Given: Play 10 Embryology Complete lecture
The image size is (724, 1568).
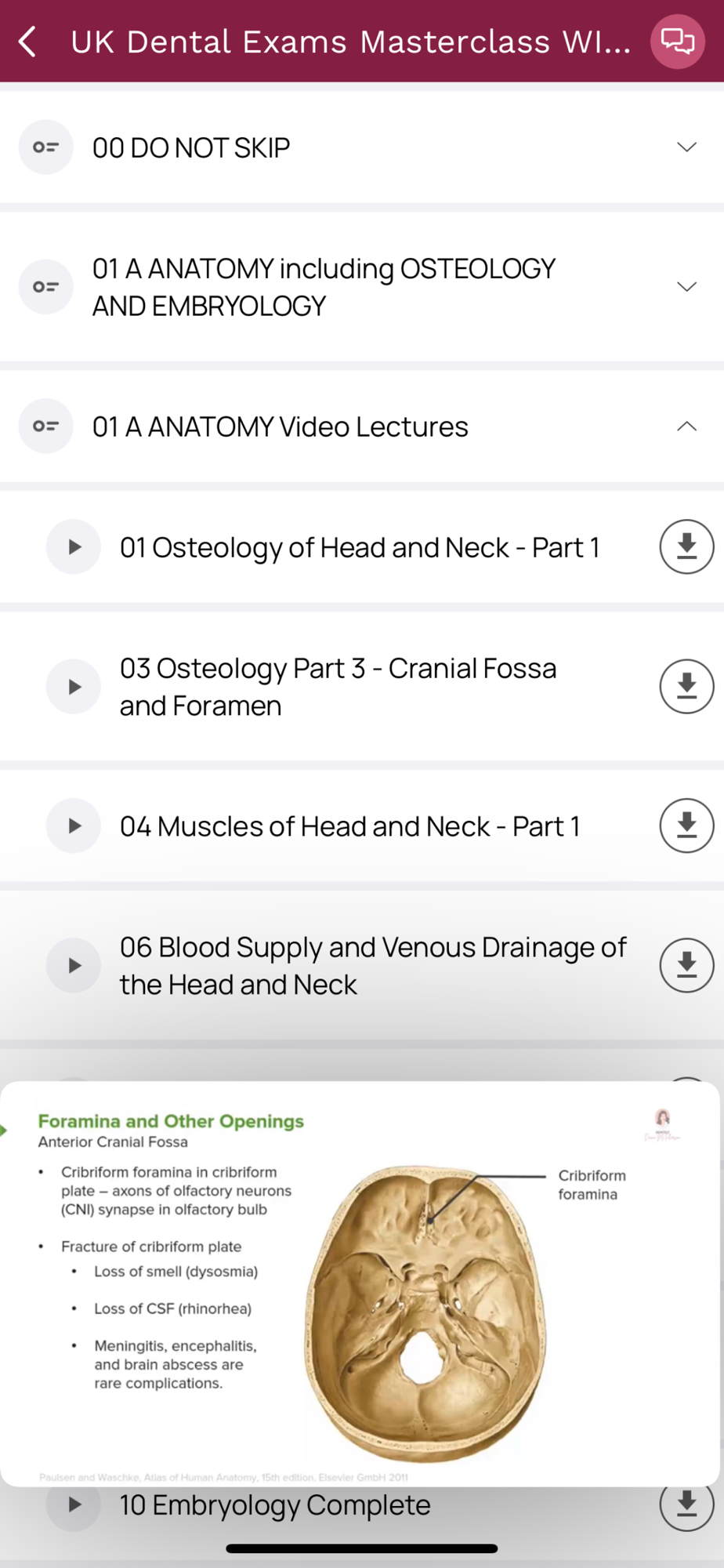Looking at the screenshot, I should point(74,1504).
